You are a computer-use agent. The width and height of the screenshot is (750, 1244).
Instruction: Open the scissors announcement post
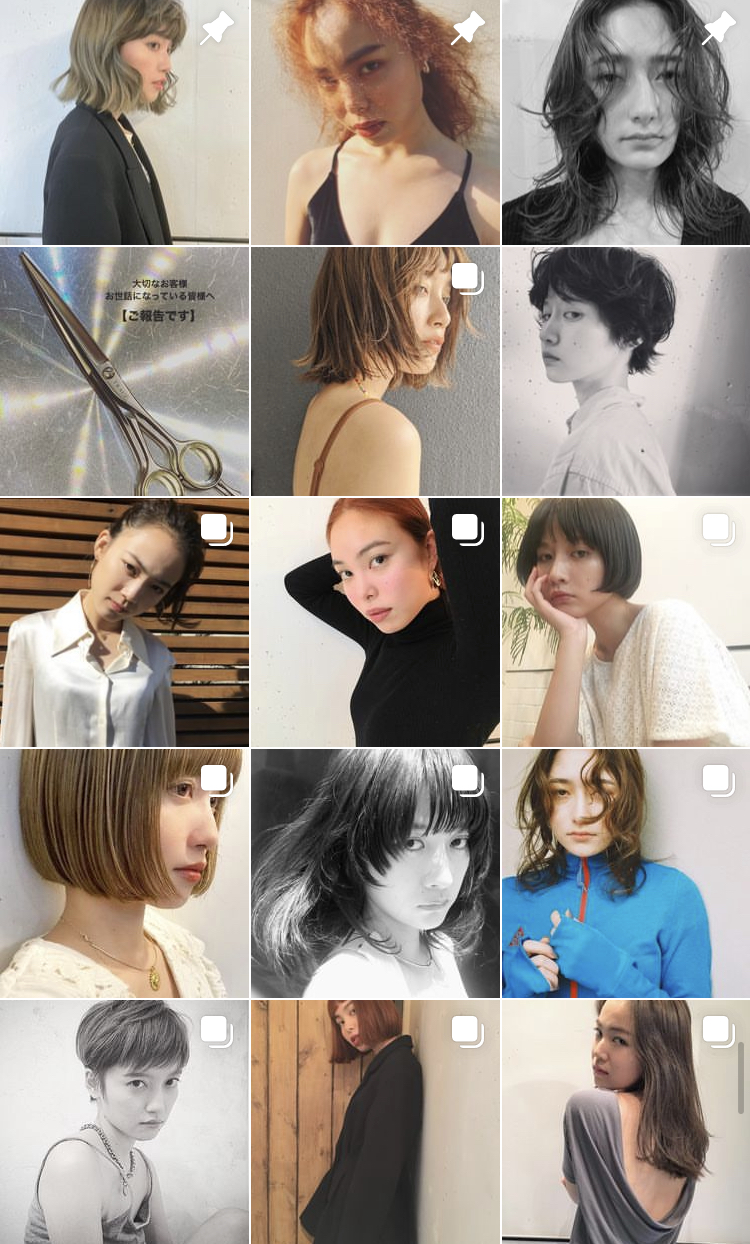pos(124,371)
